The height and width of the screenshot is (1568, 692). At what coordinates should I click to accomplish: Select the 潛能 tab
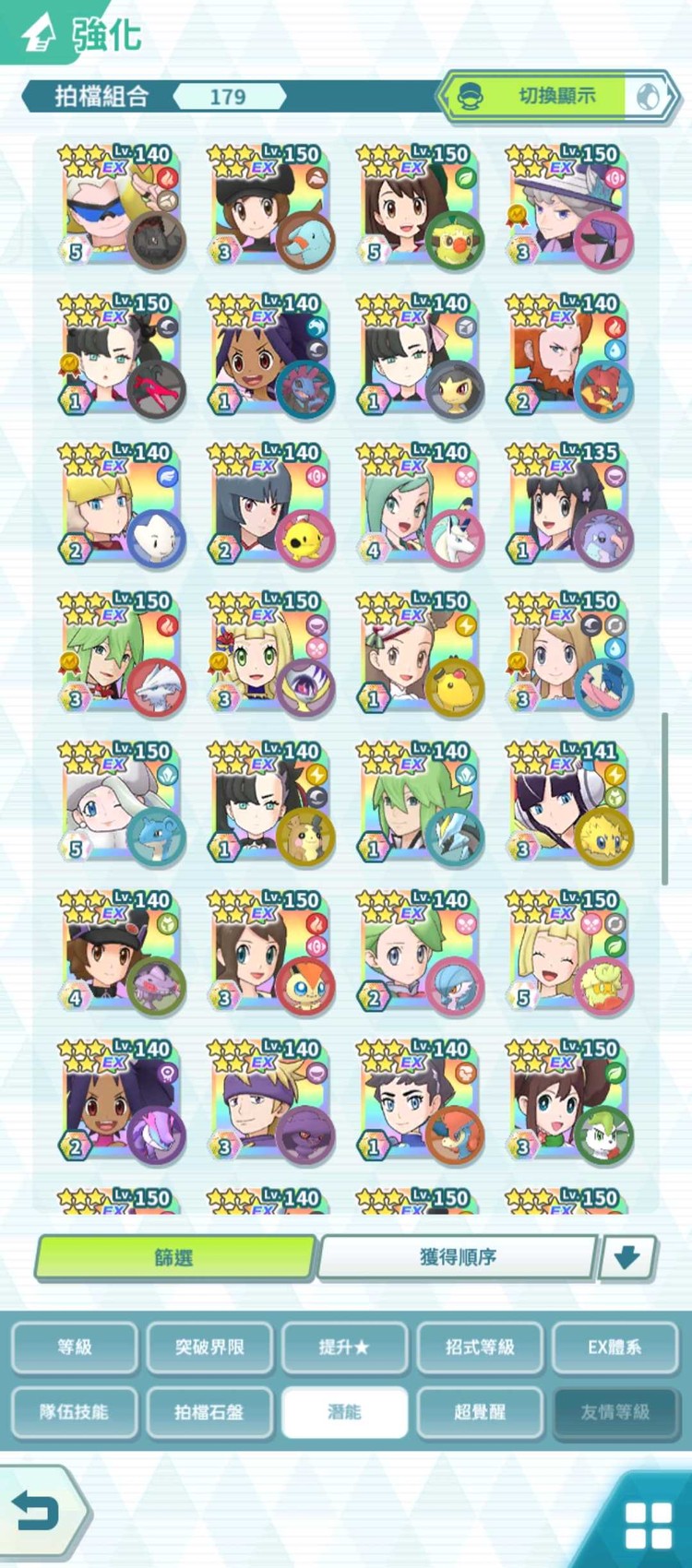pos(344,1411)
